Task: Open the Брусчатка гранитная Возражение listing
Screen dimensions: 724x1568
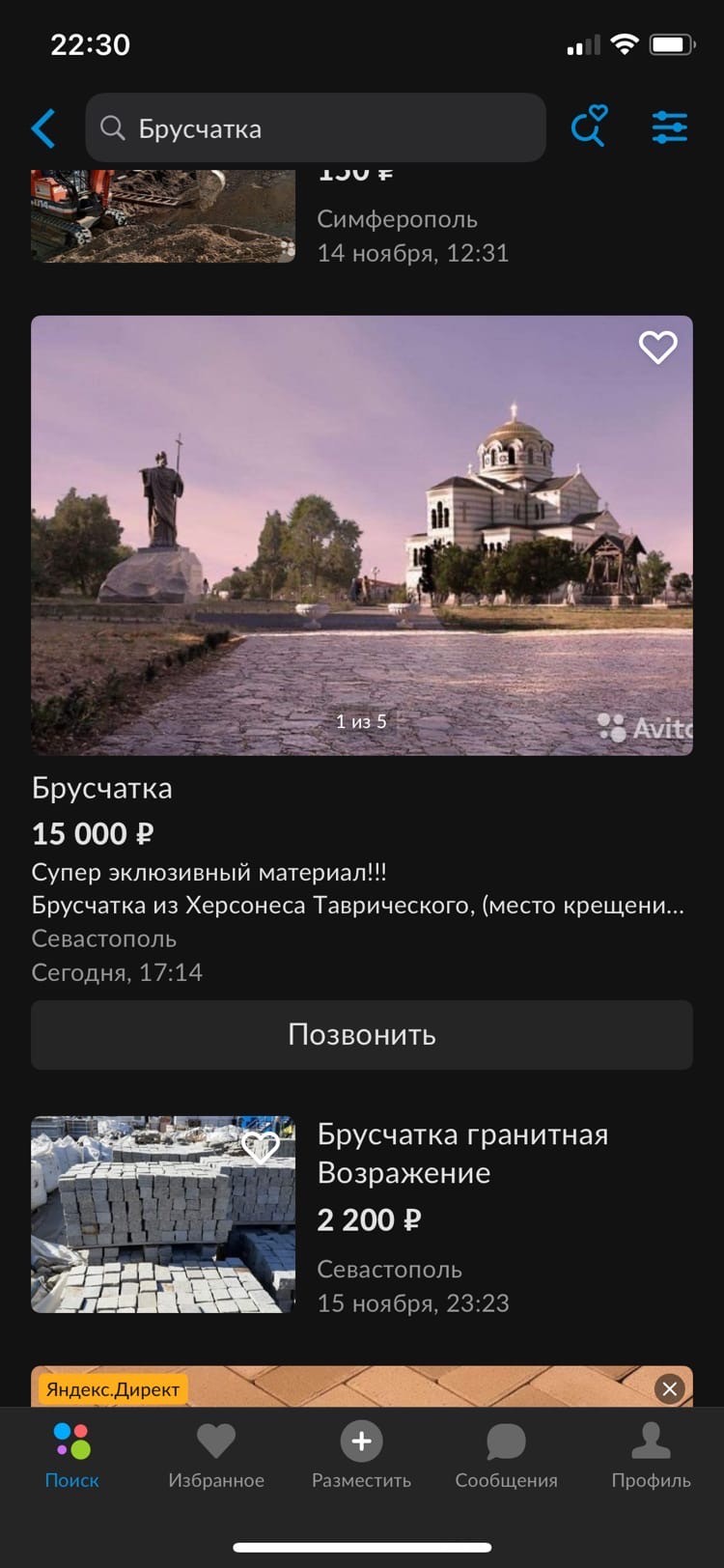Action: pyautogui.click(x=463, y=1154)
